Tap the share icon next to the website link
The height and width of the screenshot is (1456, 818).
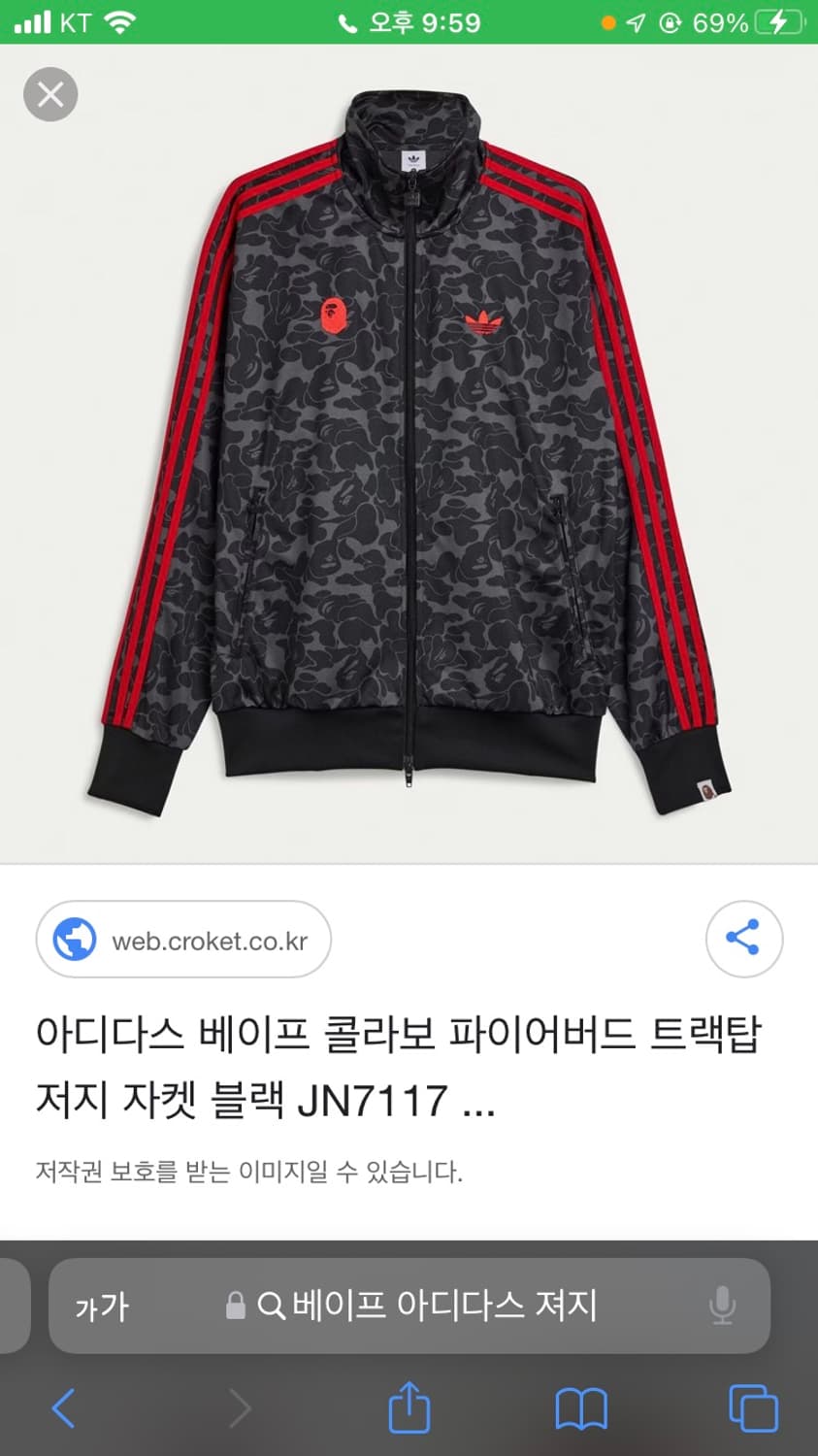(743, 939)
